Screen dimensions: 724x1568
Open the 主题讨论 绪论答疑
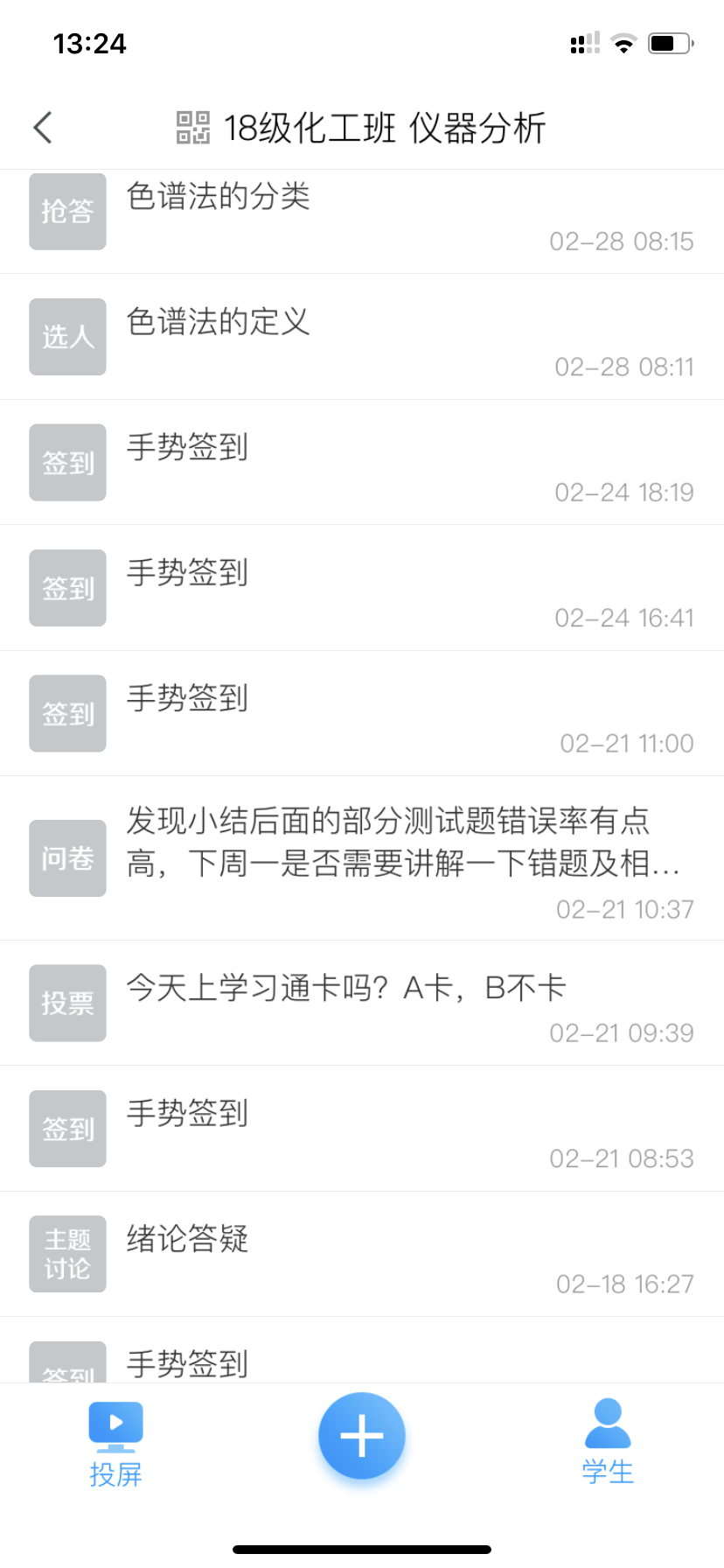362,1254
